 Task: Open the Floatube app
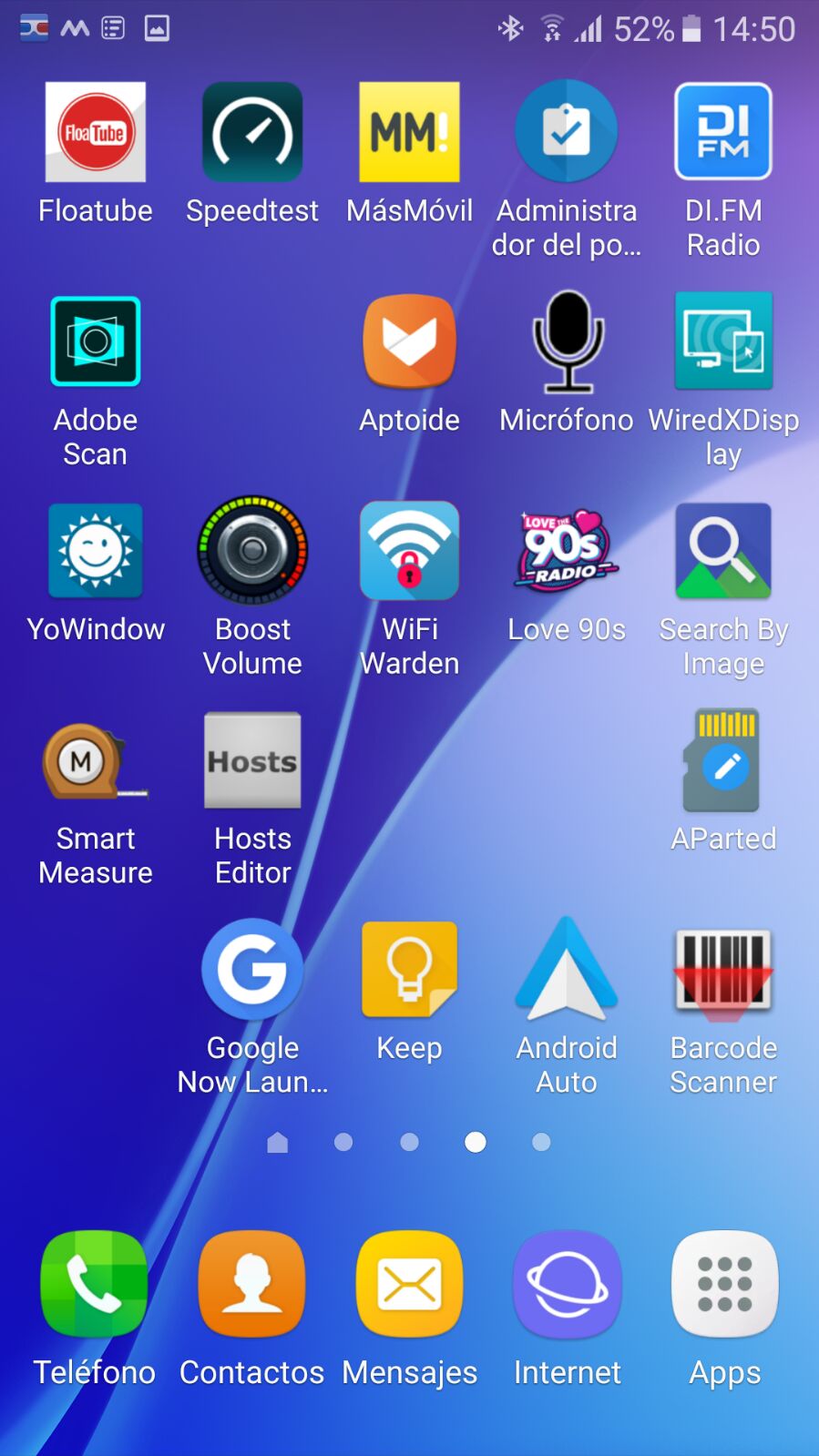point(96,133)
